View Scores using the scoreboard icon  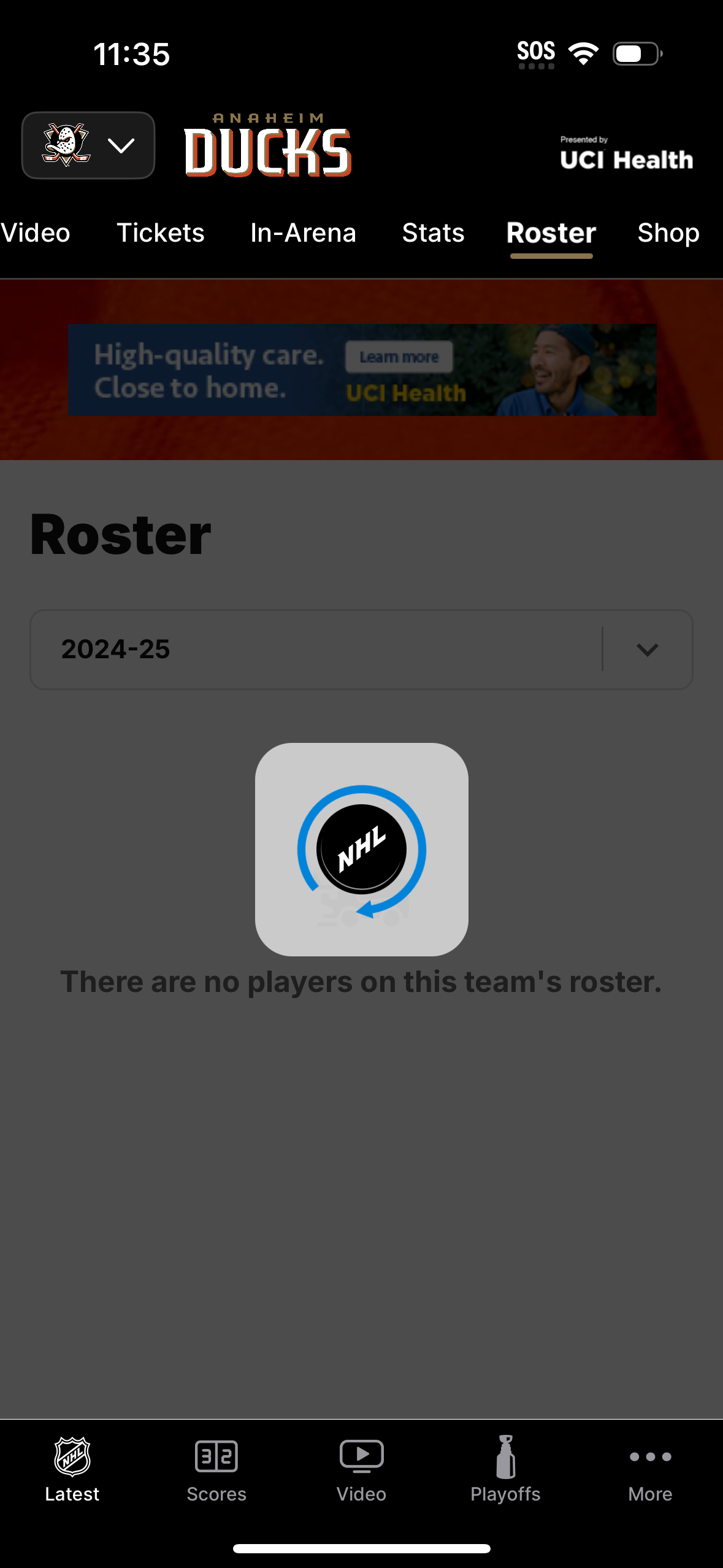216,1454
